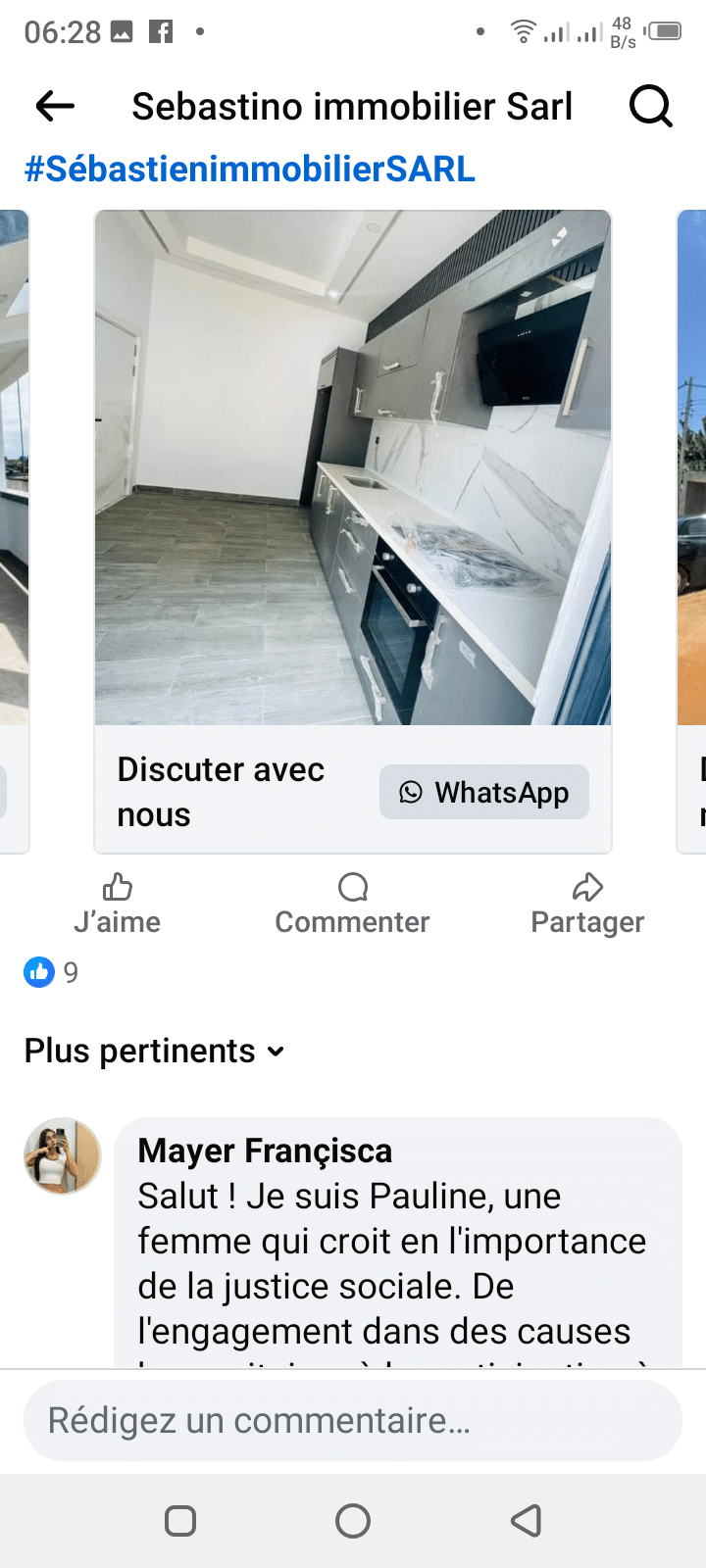The height and width of the screenshot is (1568, 706).
Task: Open the #SébastienimmobilierSARL hashtag
Action: (x=250, y=169)
